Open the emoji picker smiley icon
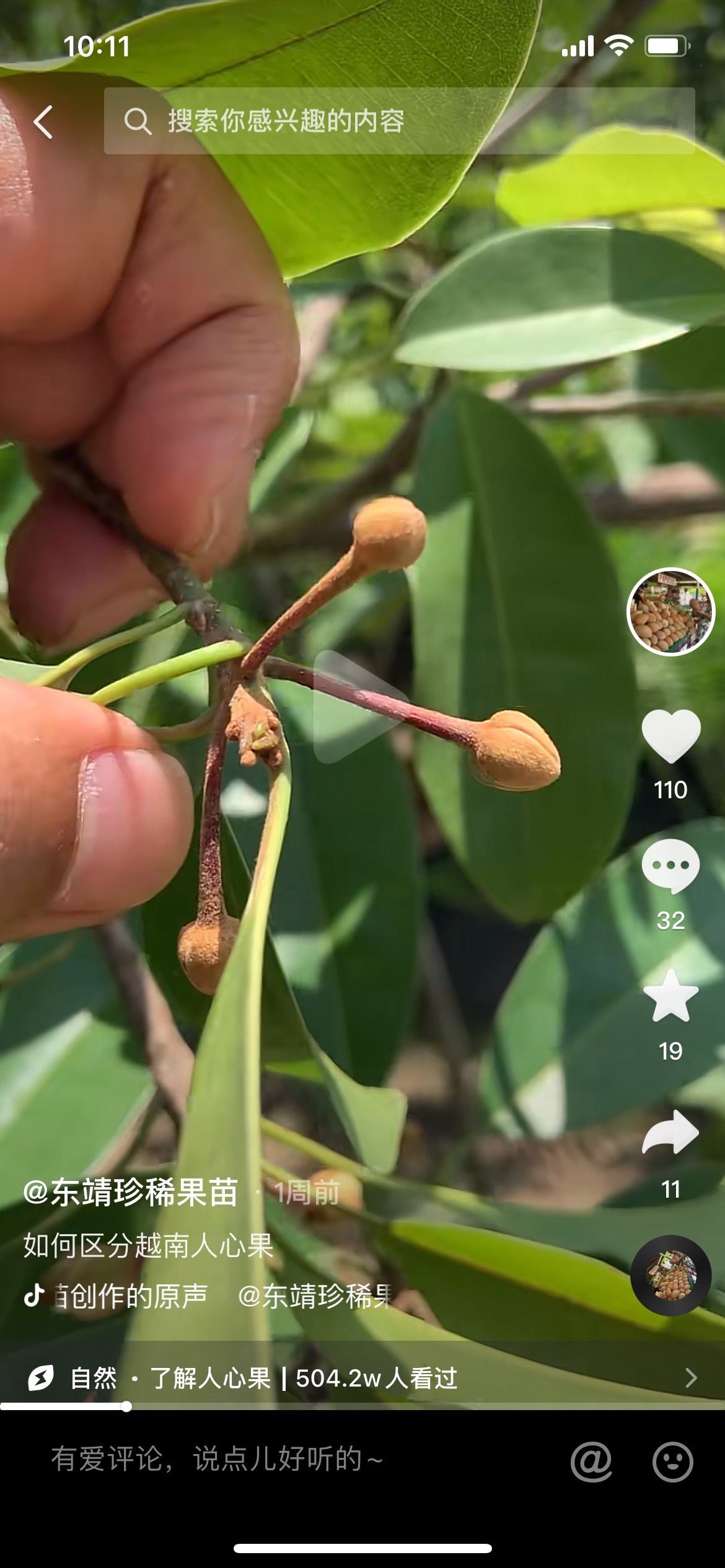Image resolution: width=725 pixels, height=1568 pixels. (672, 1461)
